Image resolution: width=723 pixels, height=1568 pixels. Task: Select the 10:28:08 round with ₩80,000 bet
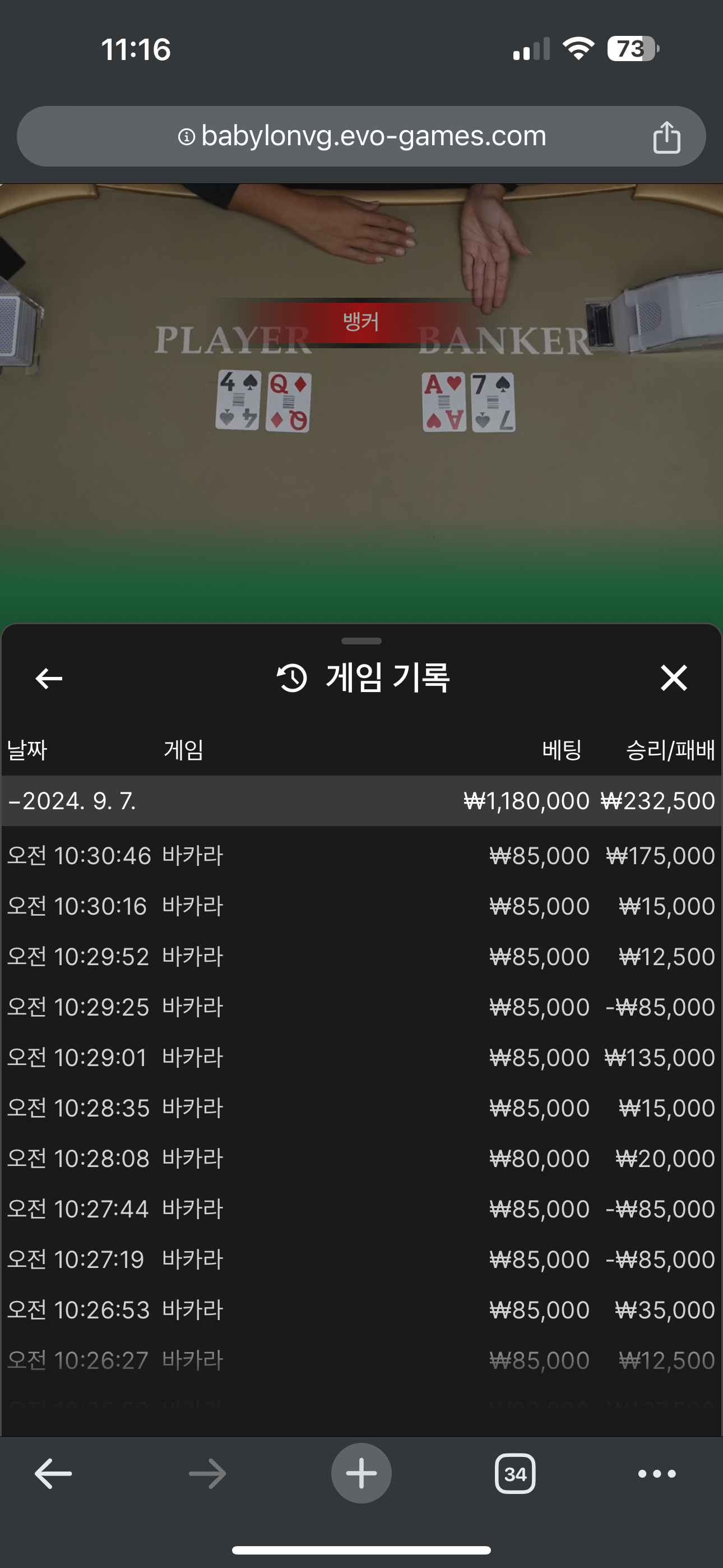[x=361, y=1159]
